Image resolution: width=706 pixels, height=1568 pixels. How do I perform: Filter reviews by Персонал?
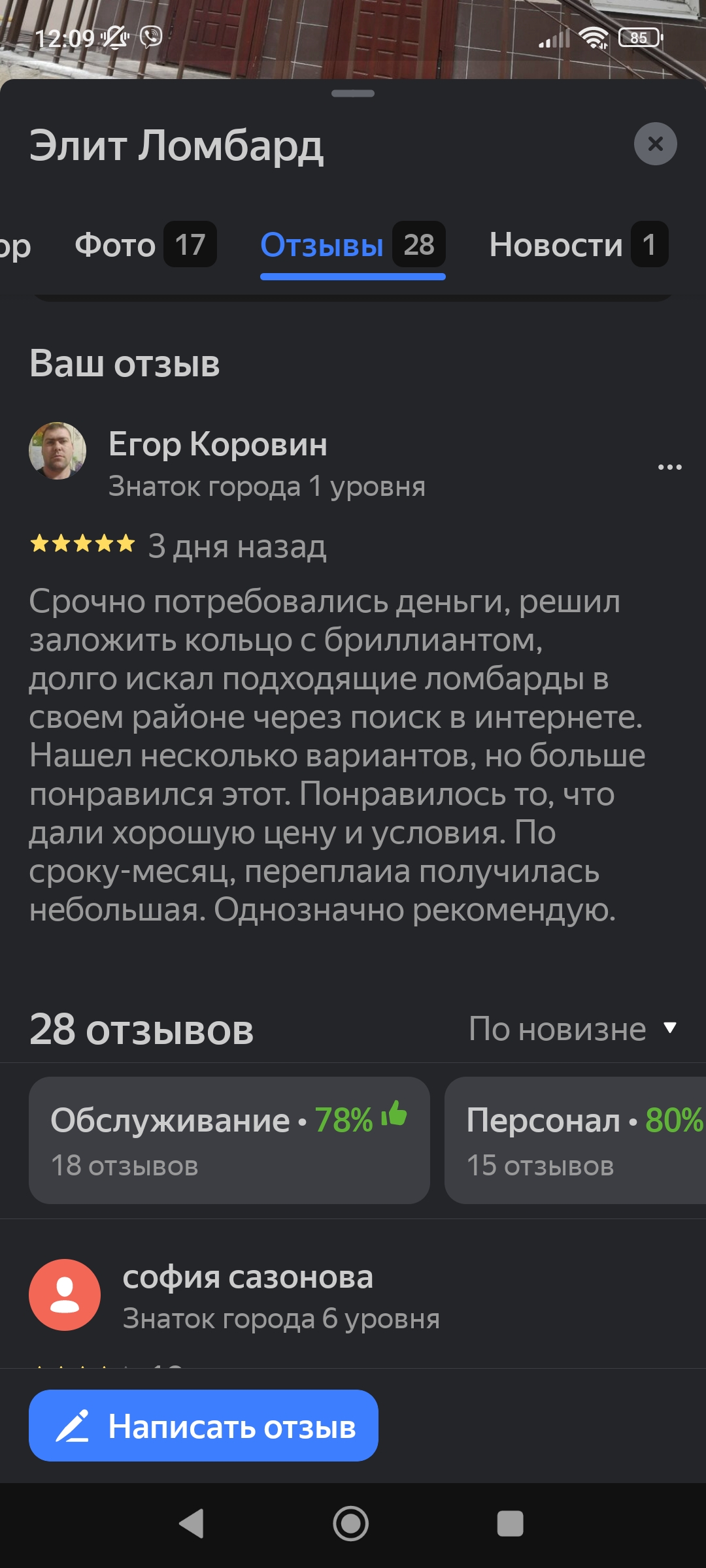575,1140
